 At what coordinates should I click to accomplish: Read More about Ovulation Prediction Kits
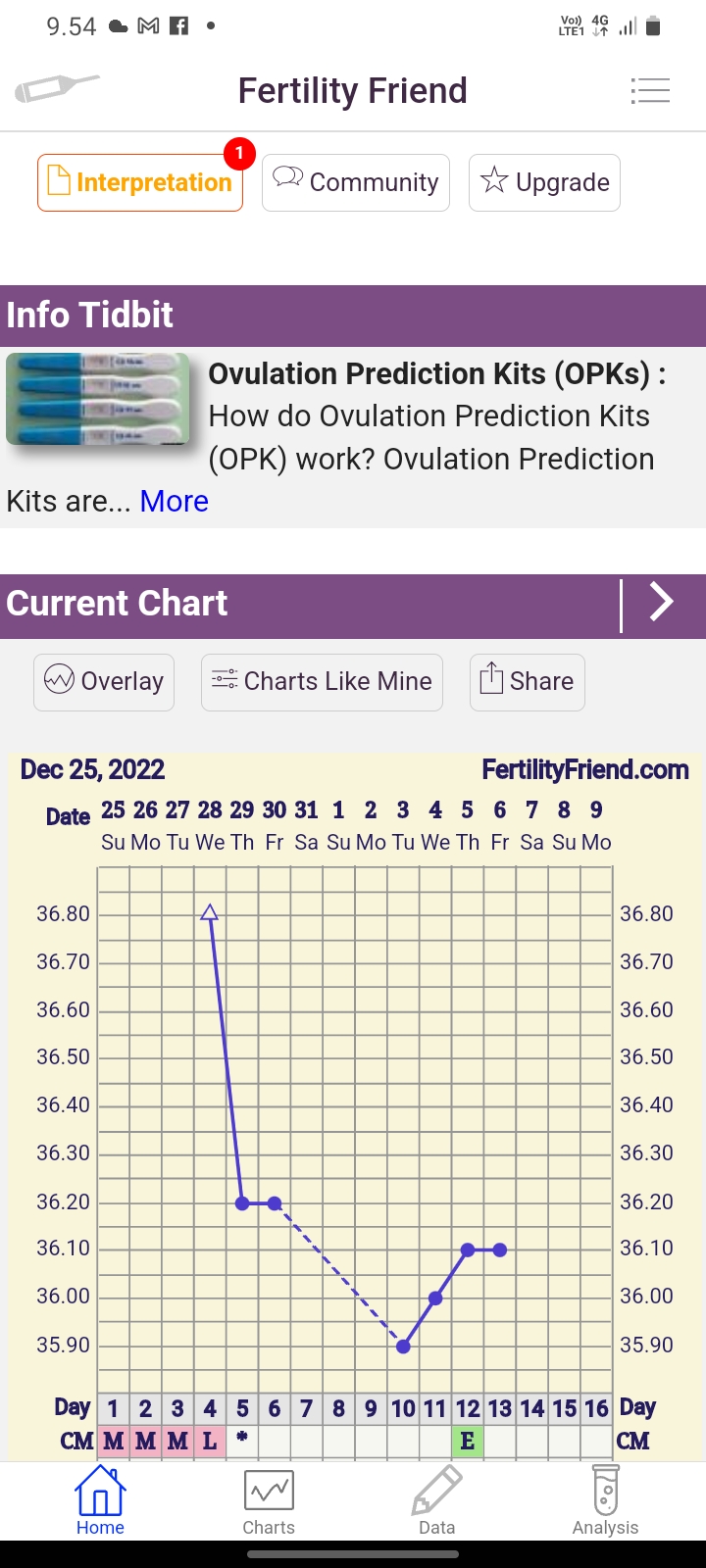(x=175, y=501)
